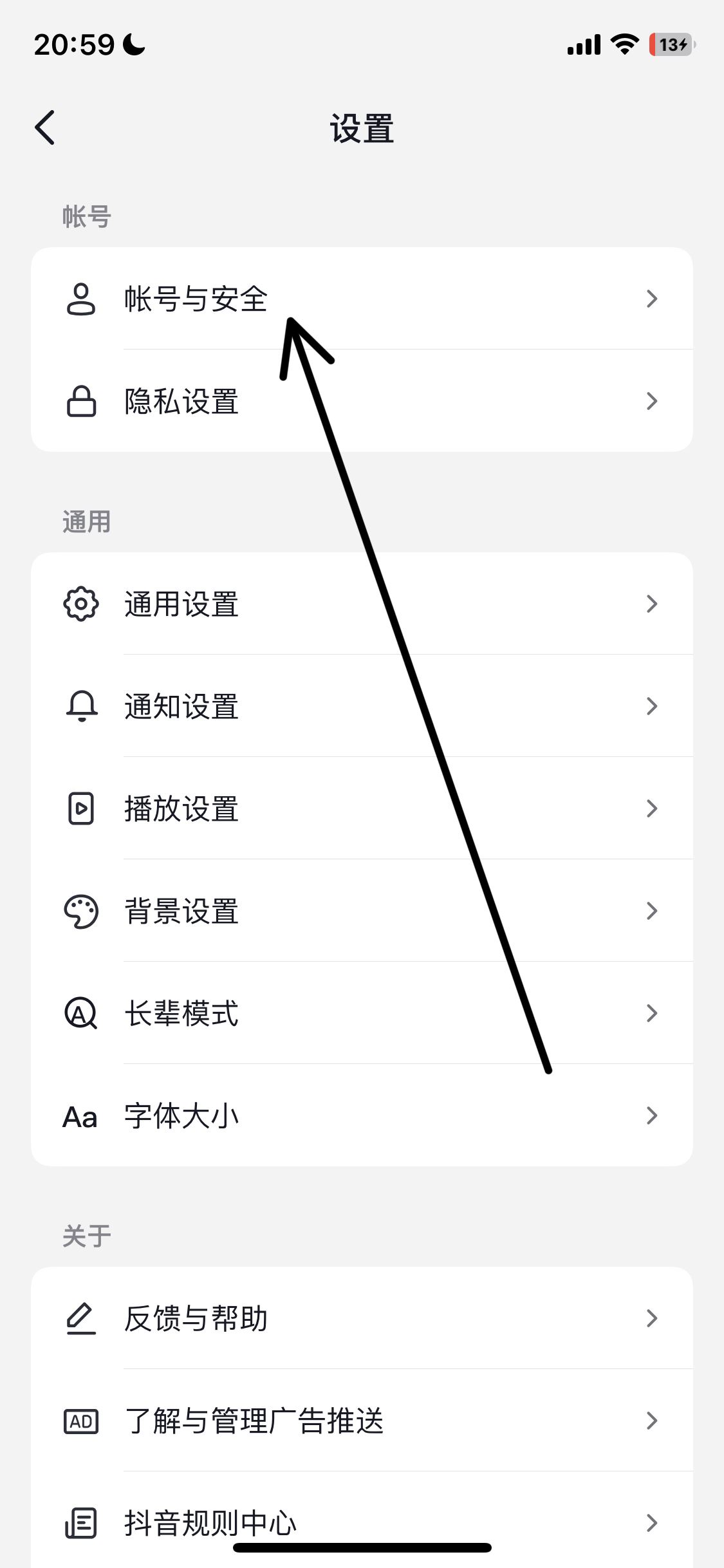Click the AD icon beside 了解与管理广告推送
The width and height of the screenshot is (724, 1568).
80,1423
